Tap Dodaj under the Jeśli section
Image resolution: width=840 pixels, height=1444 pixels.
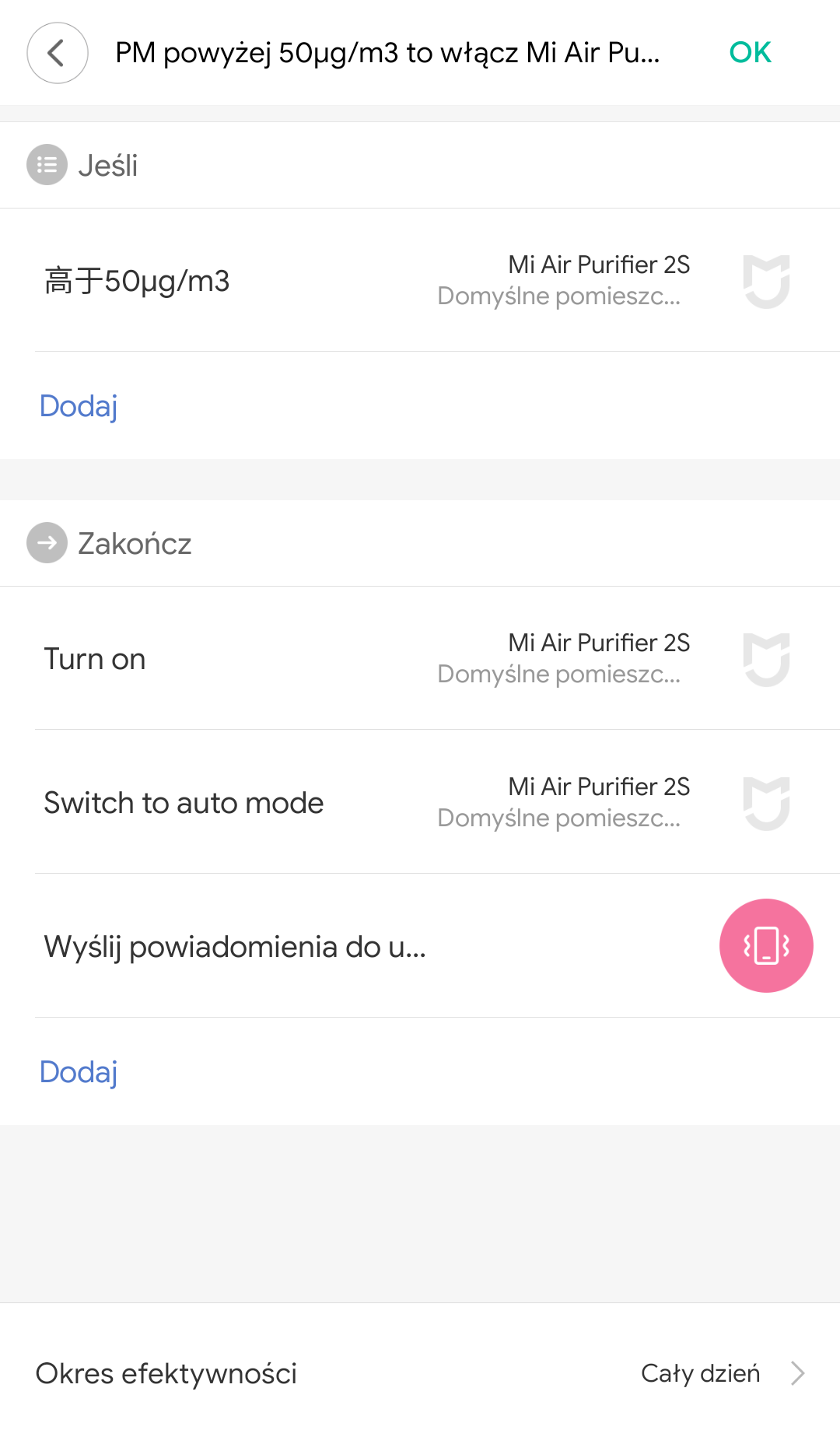pos(79,406)
